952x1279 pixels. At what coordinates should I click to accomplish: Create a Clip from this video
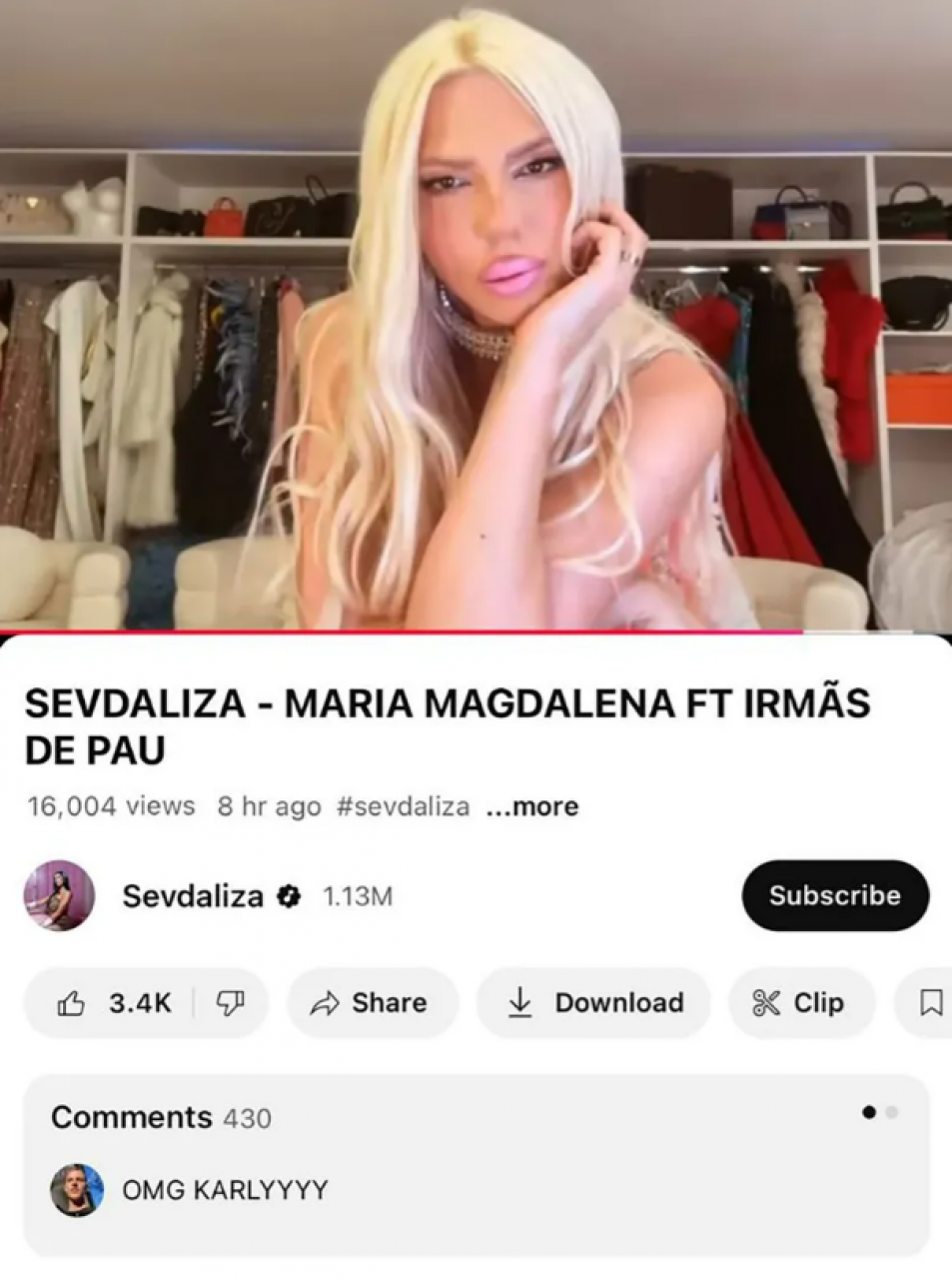[799, 1002]
